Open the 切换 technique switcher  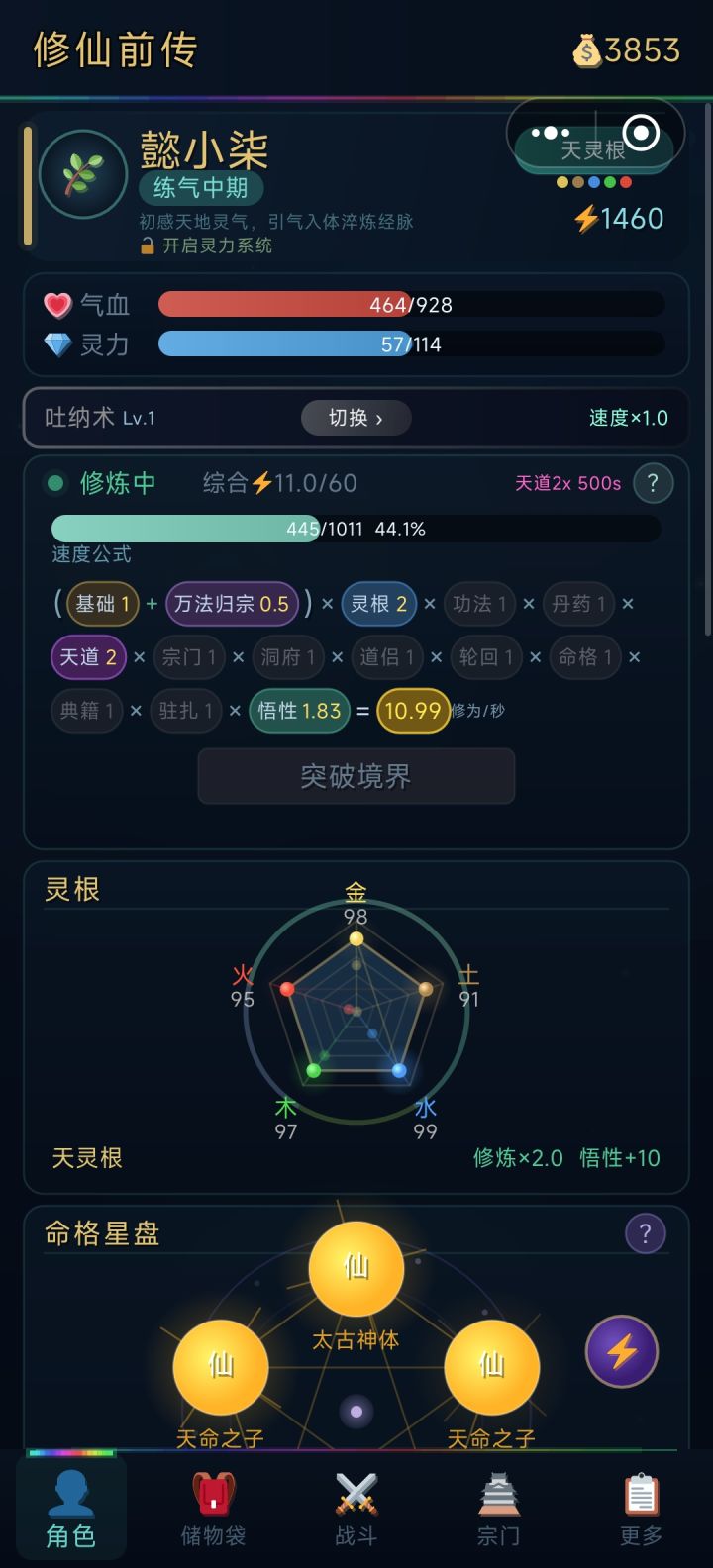click(x=356, y=418)
